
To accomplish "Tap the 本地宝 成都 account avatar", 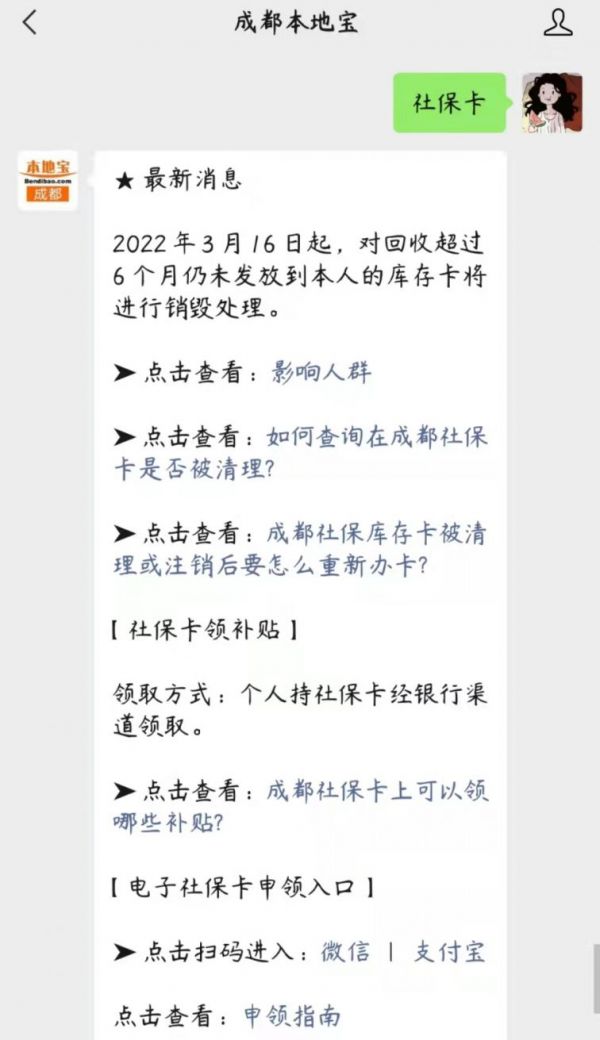I will (48, 180).
